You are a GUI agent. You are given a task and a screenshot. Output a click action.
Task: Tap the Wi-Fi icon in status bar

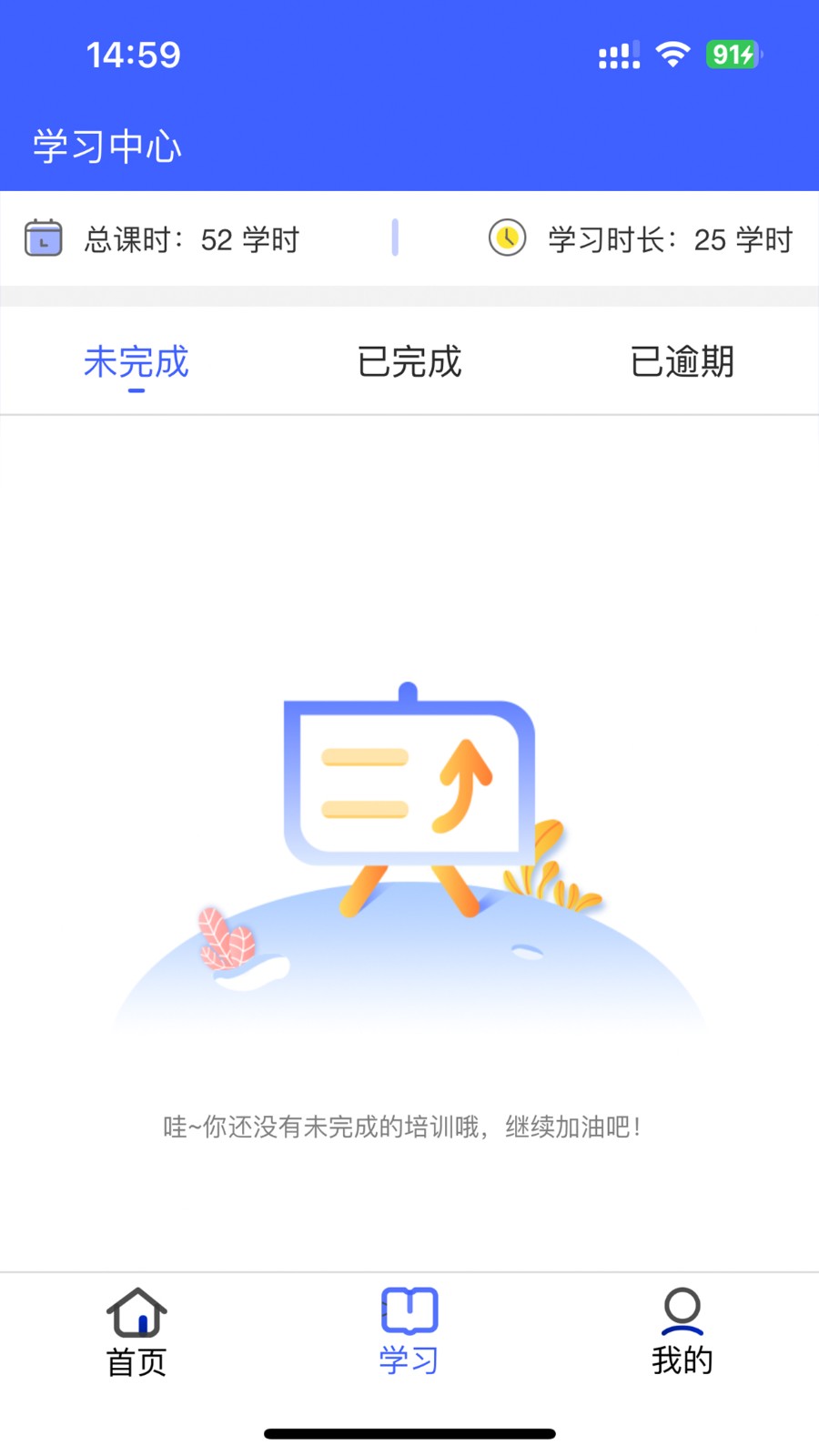[671, 55]
